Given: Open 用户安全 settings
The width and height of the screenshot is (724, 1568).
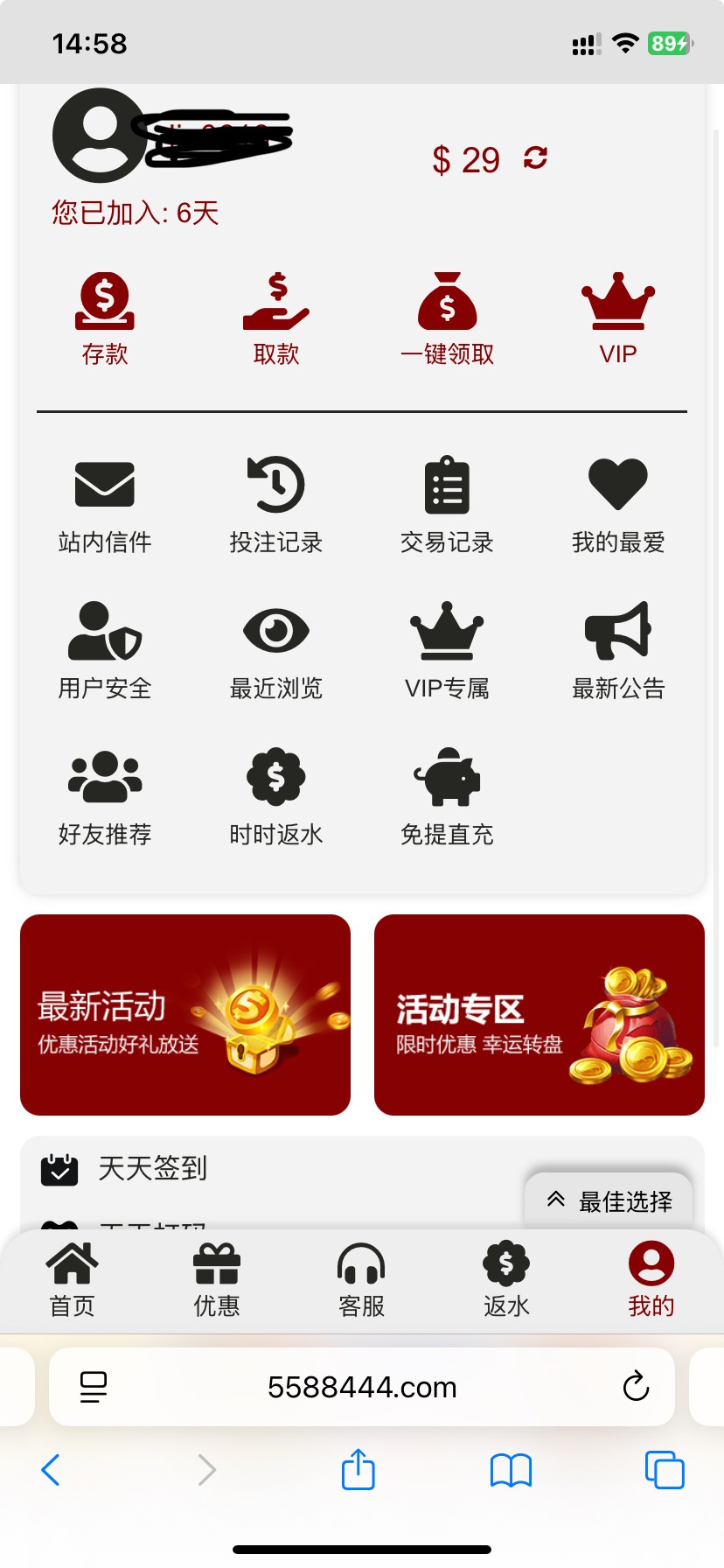Looking at the screenshot, I should tap(105, 651).
